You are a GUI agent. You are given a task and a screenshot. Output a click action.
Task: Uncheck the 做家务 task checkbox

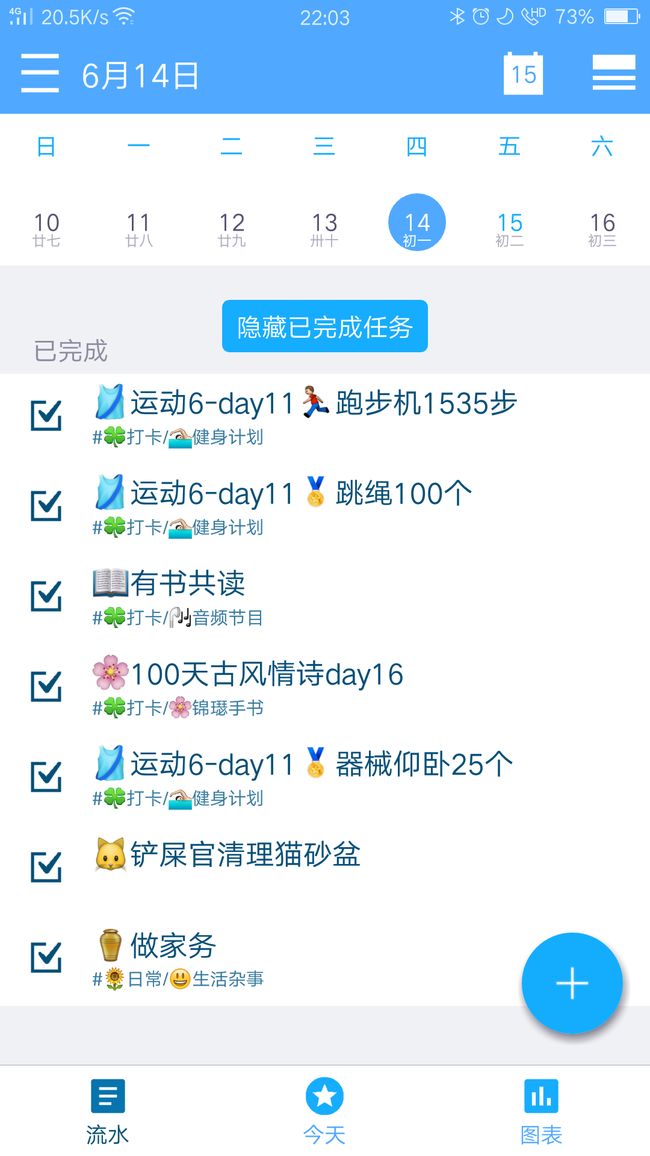click(46, 957)
